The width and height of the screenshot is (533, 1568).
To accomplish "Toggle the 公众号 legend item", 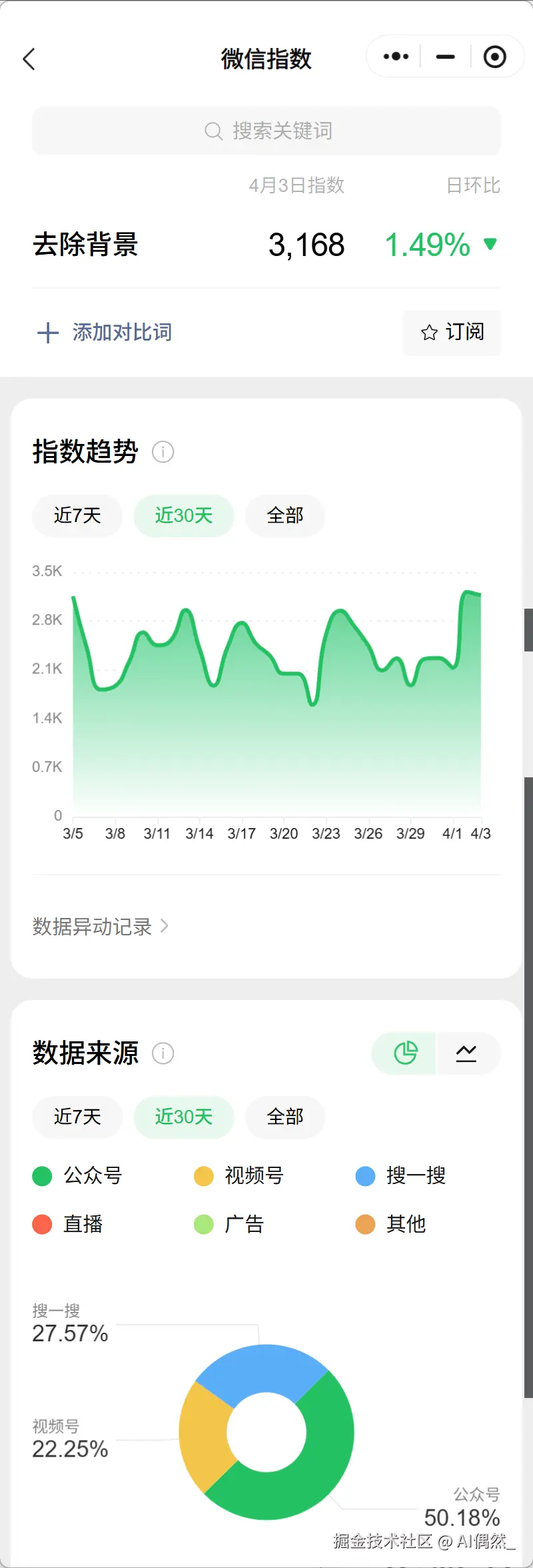I will click(77, 1175).
